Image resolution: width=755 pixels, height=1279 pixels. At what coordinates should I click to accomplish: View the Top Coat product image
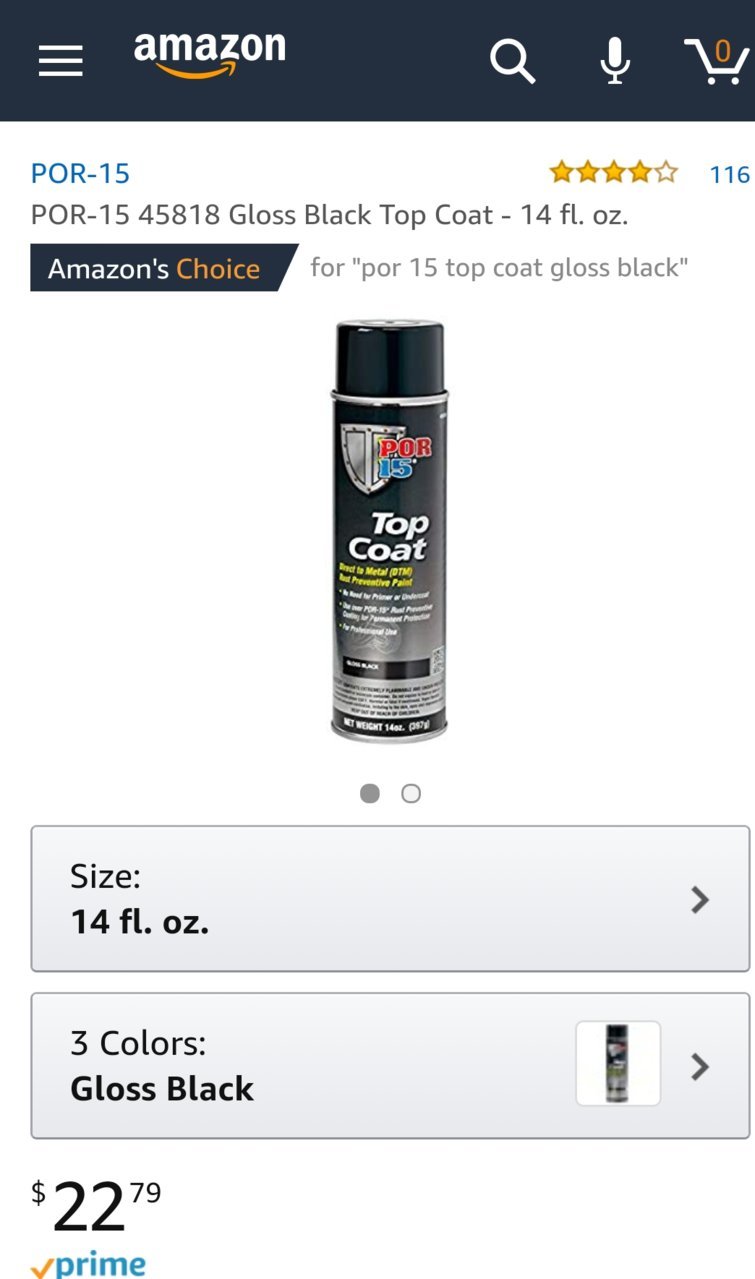389,531
